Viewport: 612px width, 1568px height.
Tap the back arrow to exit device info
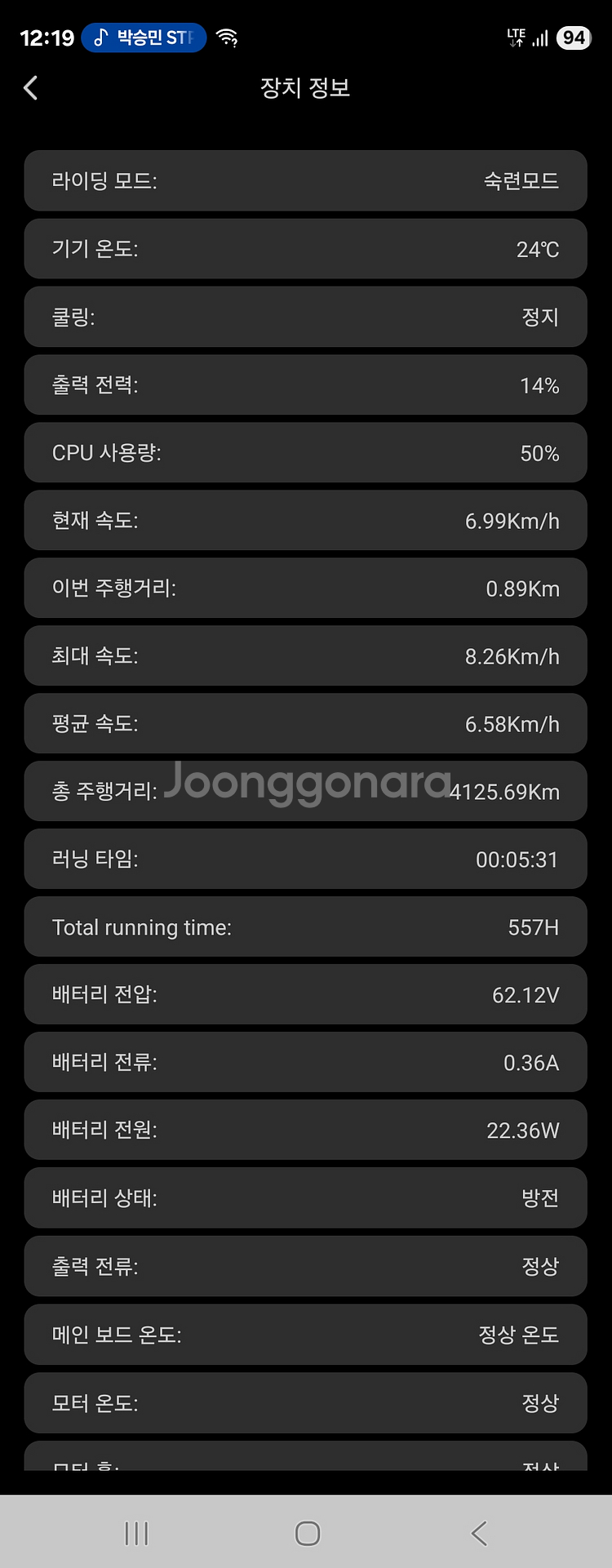(30, 87)
